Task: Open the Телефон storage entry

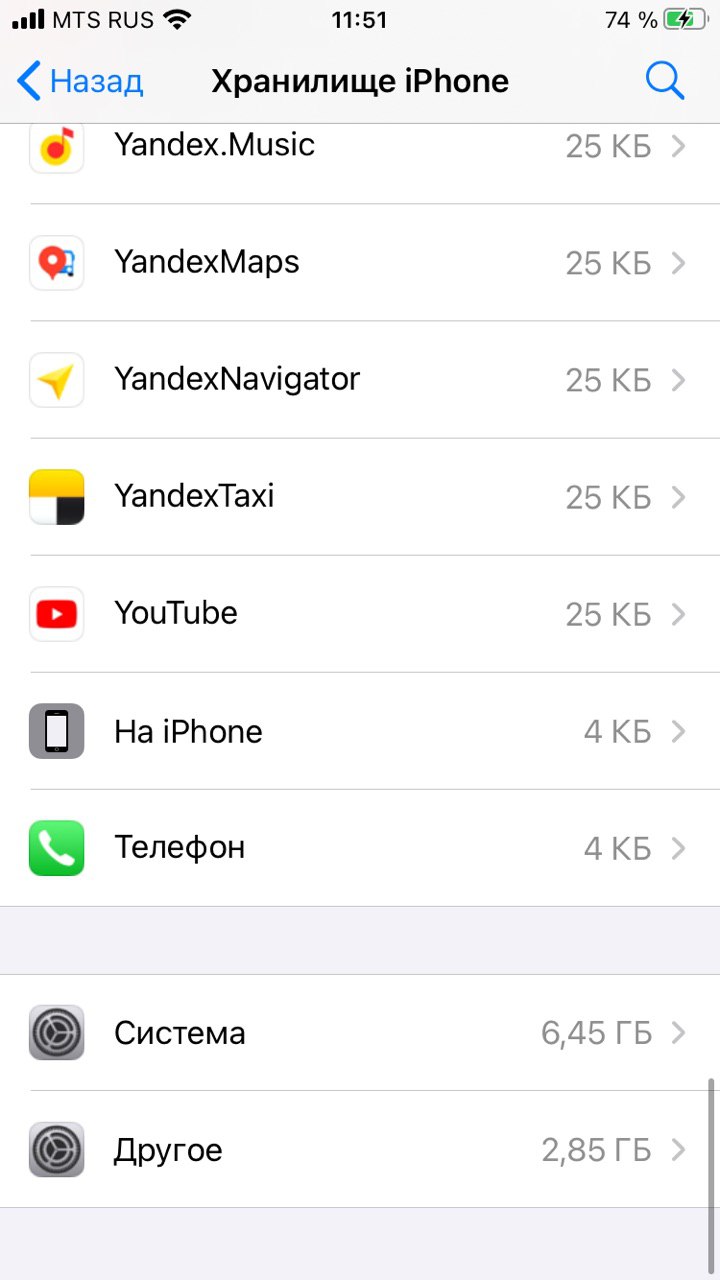Action: point(360,848)
